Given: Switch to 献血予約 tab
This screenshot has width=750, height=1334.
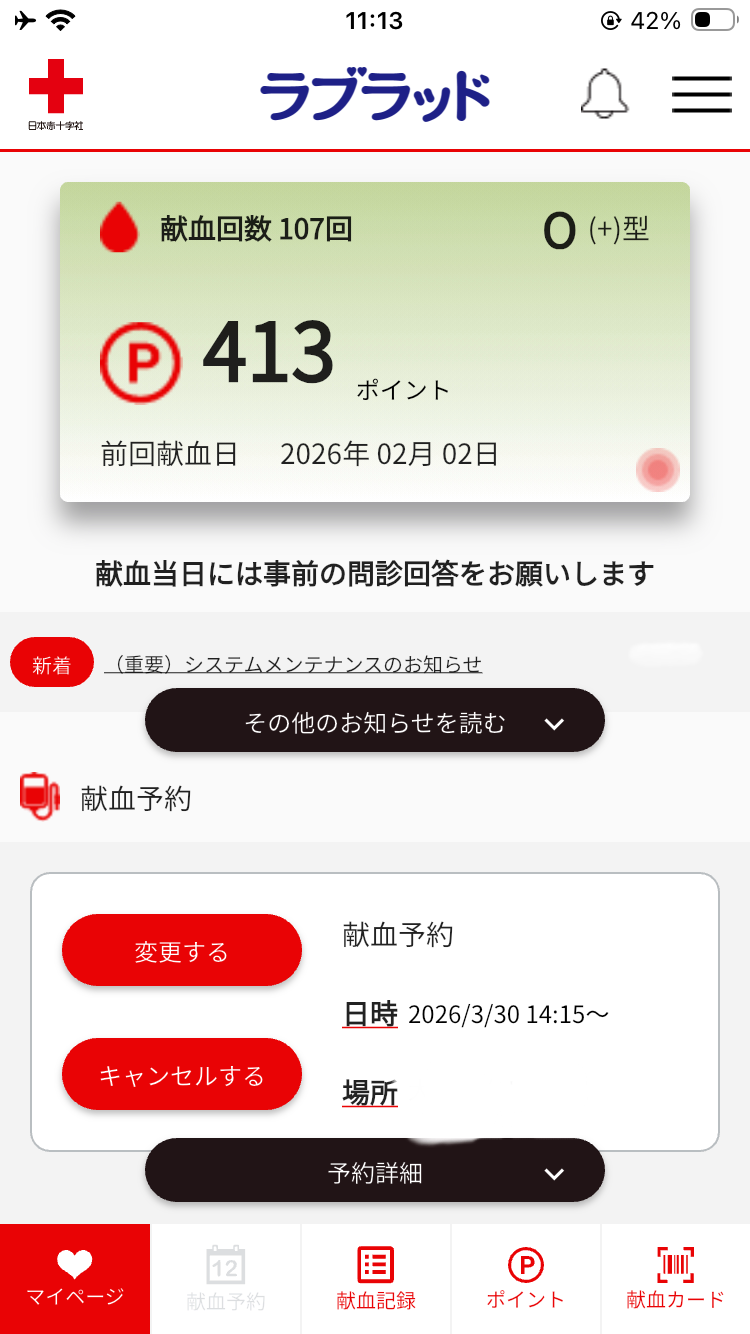Looking at the screenshot, I should point(225,1279).
